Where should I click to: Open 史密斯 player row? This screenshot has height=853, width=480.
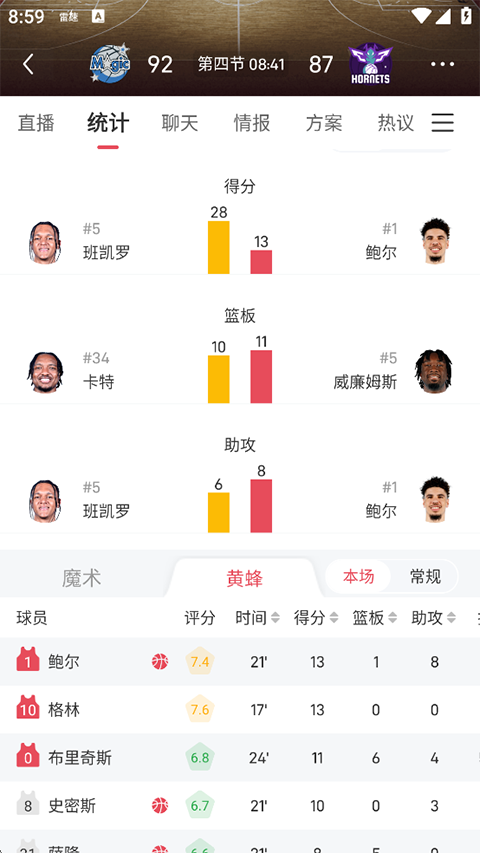[x=240, y=805]
